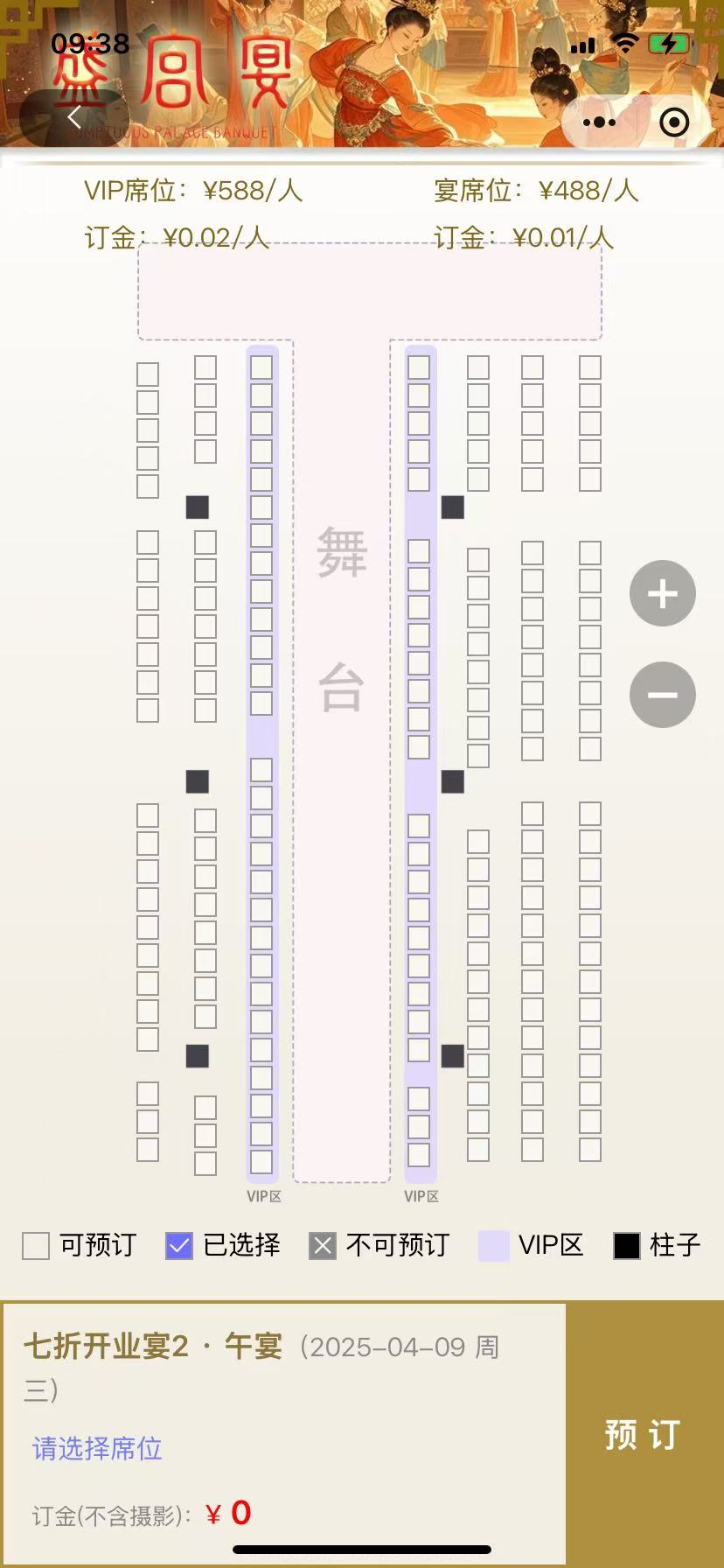Tap 请选择席位 to choose seats
Screen dimensions: 724x1568
97,1449
